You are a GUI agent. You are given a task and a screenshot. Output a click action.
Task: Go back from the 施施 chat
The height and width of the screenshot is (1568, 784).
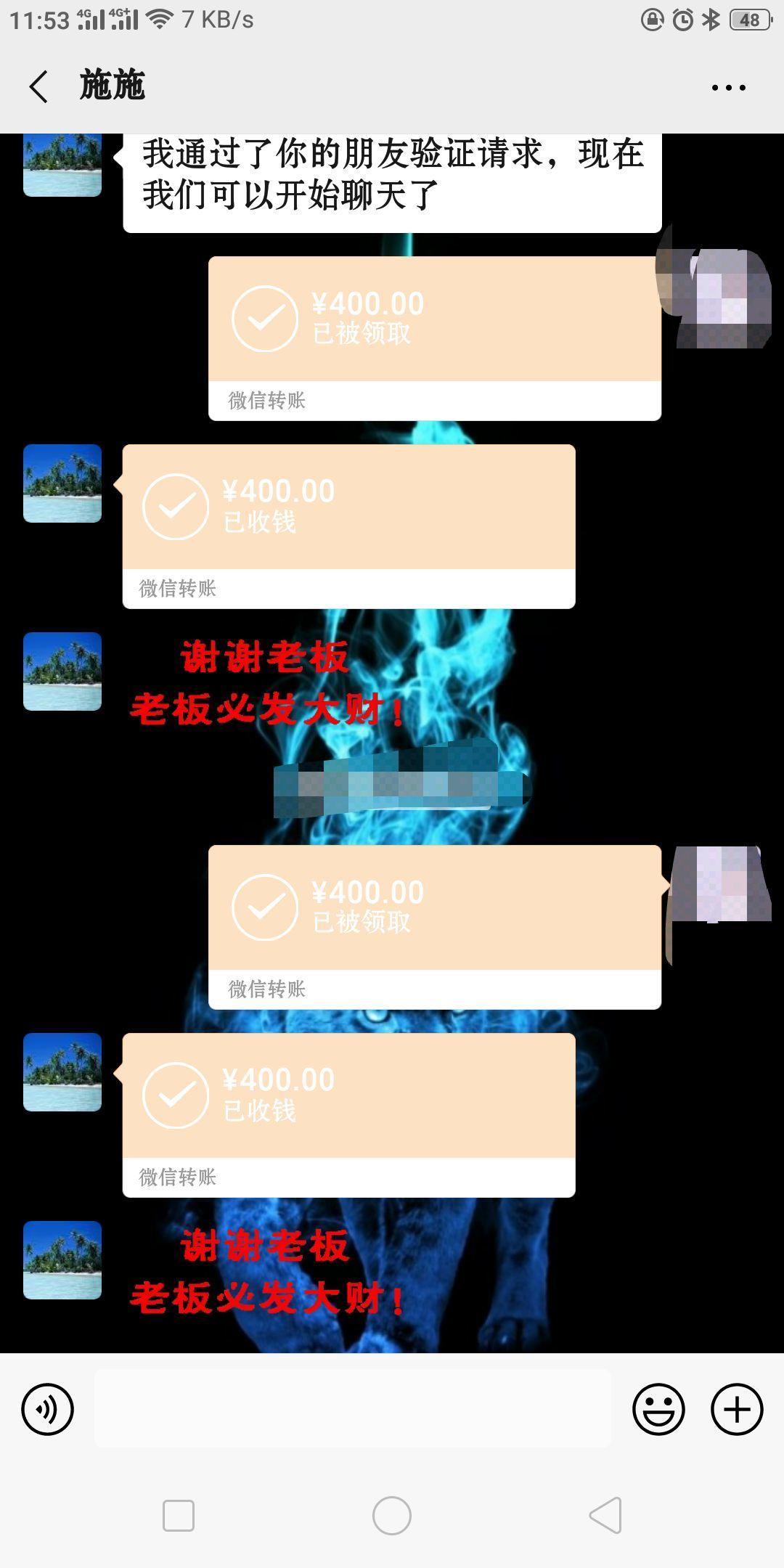39,87
